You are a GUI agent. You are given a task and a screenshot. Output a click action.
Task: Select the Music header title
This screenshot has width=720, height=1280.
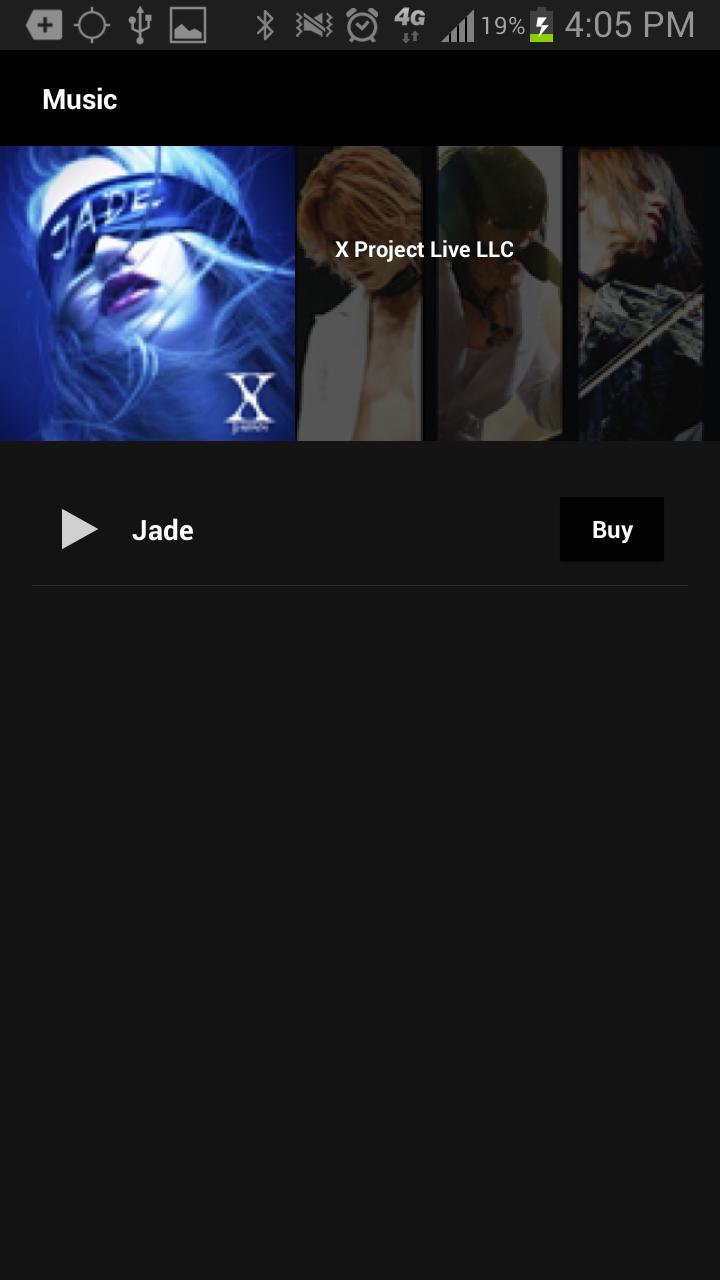coord(79,99)
